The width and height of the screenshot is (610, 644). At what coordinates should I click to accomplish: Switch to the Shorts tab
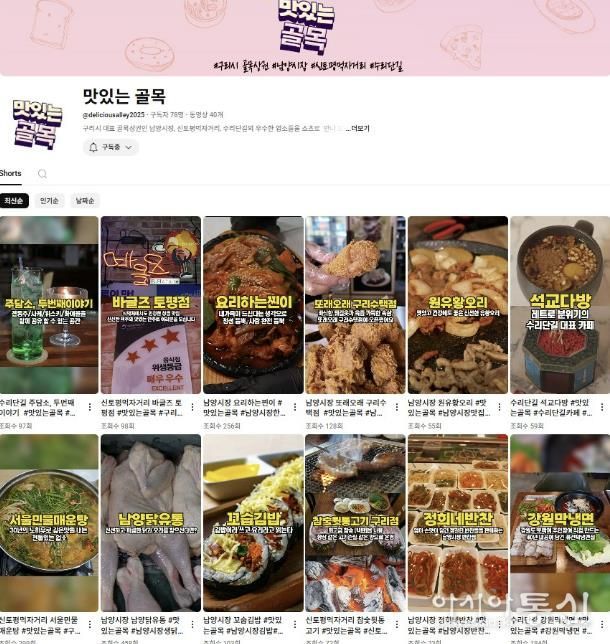10,173
